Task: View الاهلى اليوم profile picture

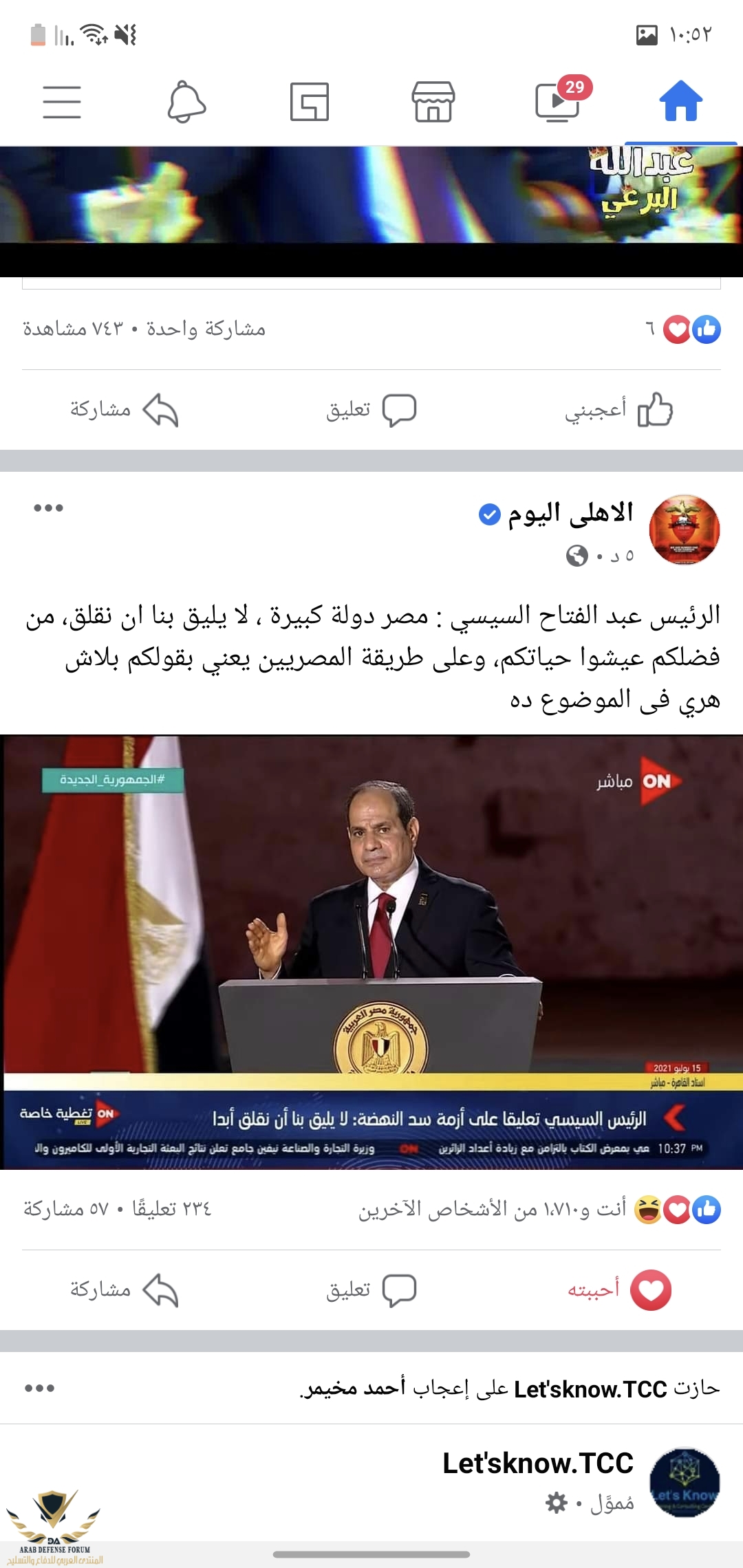Action: coord(685,530)
